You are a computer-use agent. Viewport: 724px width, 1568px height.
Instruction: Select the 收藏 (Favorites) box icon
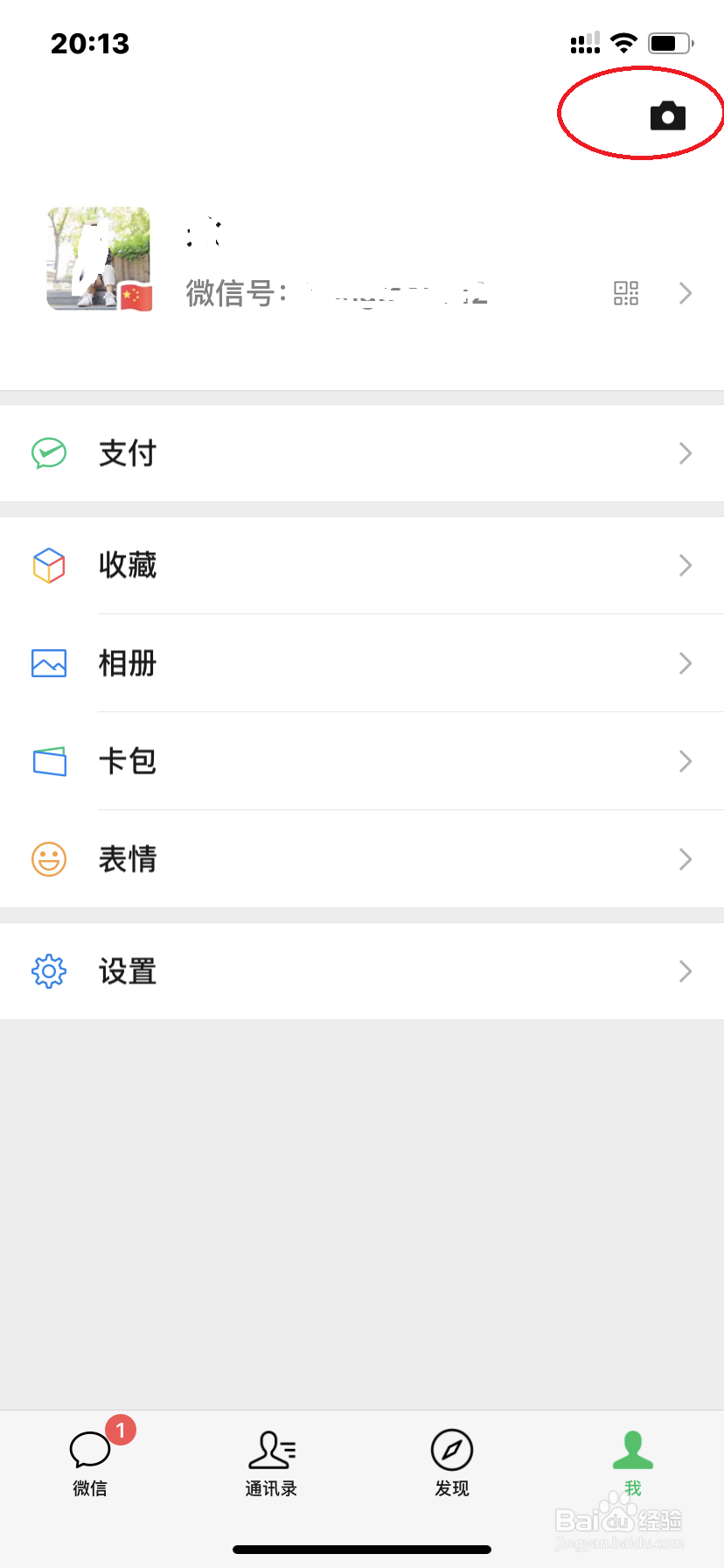pos(49,565)
